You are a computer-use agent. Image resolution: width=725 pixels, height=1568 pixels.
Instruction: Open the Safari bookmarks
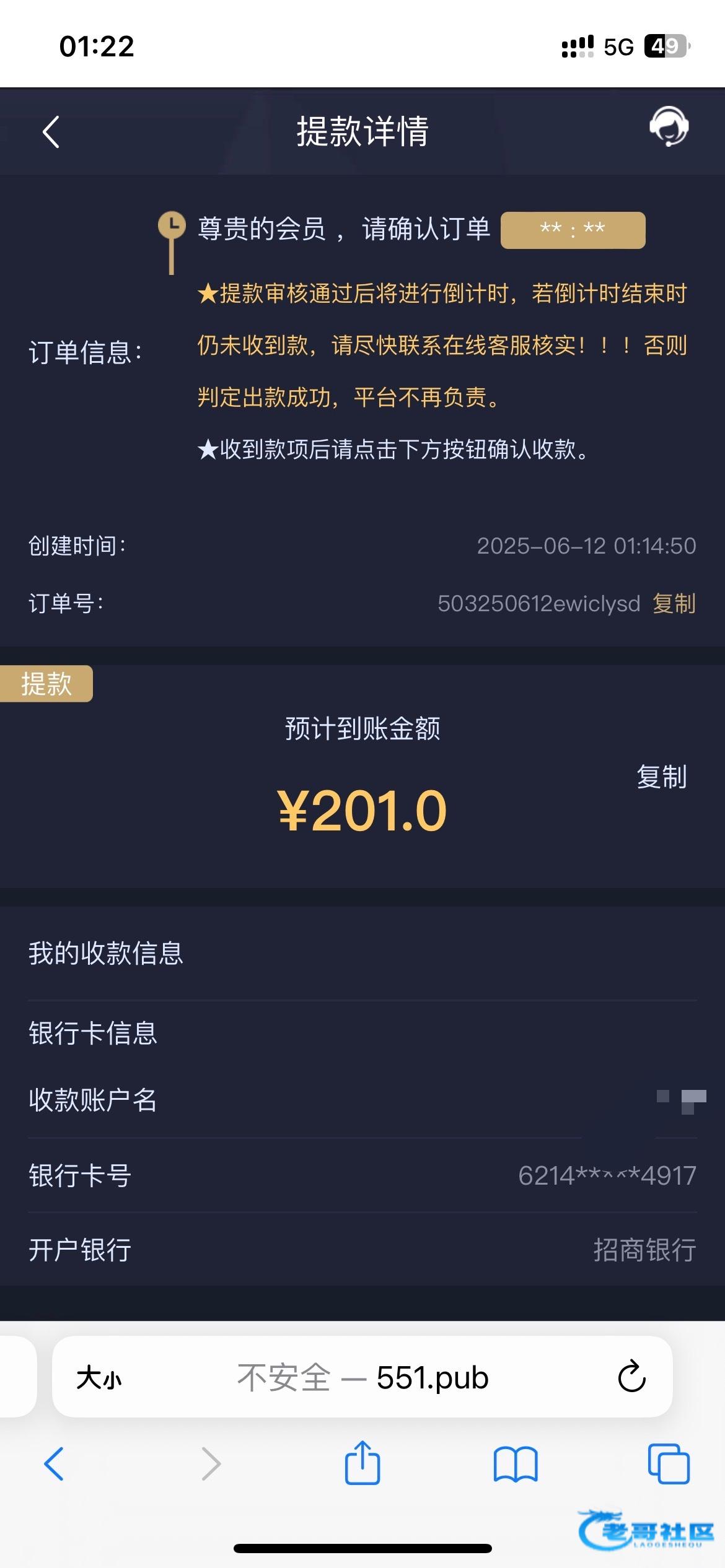tap(516, 1464)
